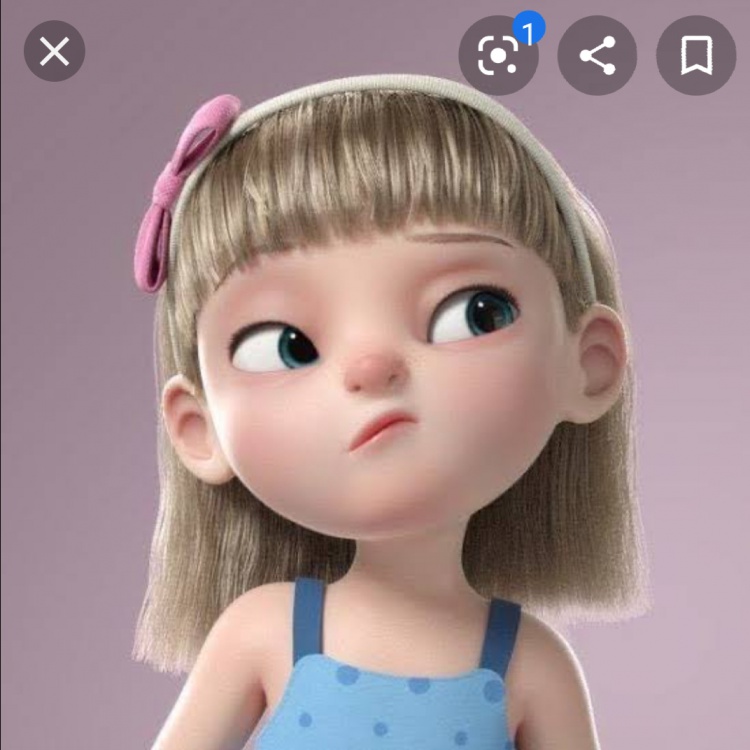Share this image
The height and width of the screenshot is (750, 750).
(597, 56)
